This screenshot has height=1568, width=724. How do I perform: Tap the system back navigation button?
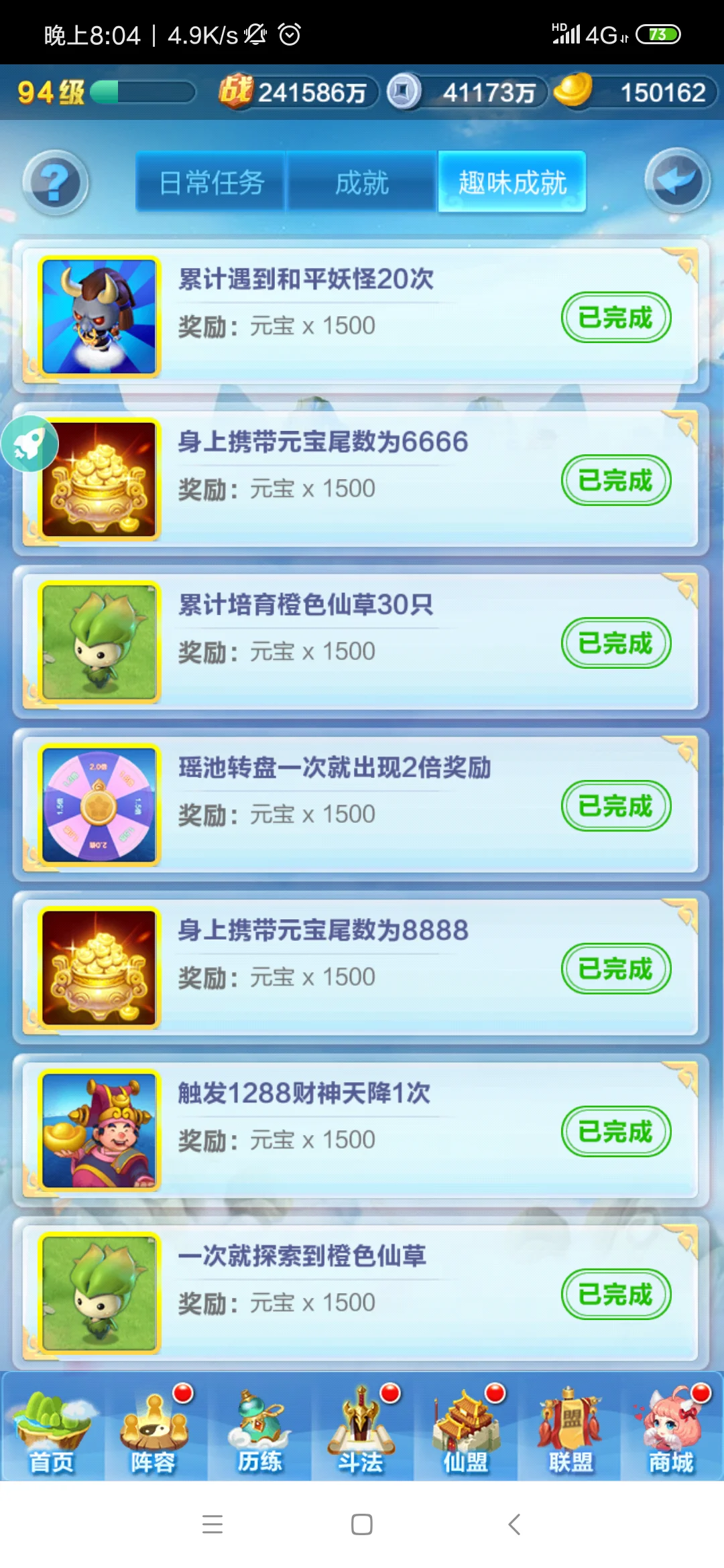click(x=514, y=1524)
